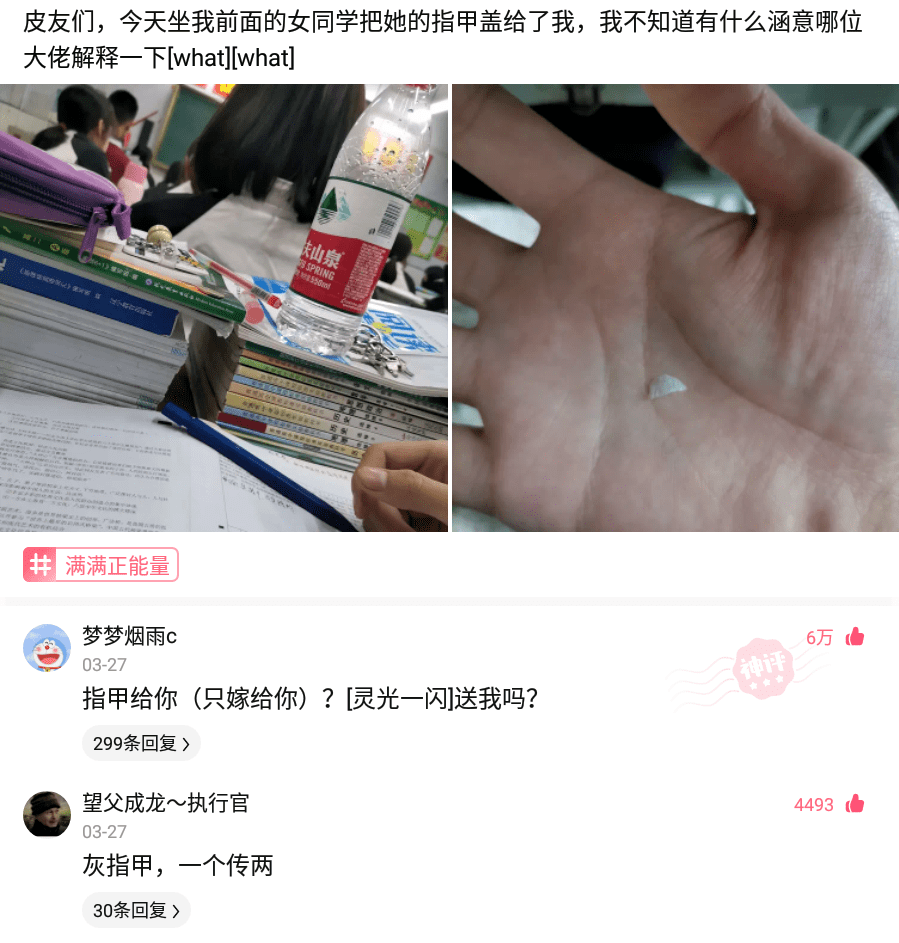Expand 299条回复 under 梦梦烟雨c's comment
This screenshot has width=899, height=943.
click(x=141, y=743)
